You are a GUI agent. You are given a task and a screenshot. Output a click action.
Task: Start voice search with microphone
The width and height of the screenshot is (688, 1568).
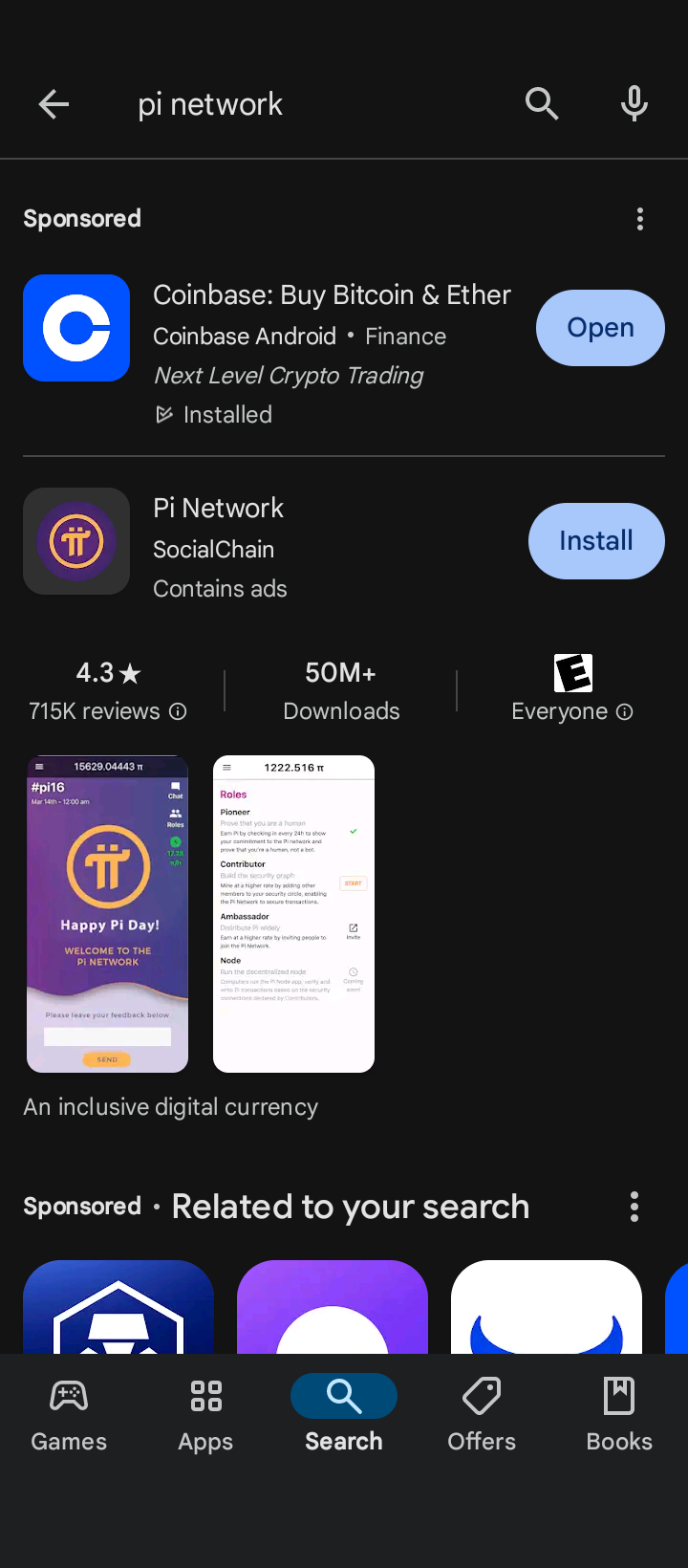[634, 103]
